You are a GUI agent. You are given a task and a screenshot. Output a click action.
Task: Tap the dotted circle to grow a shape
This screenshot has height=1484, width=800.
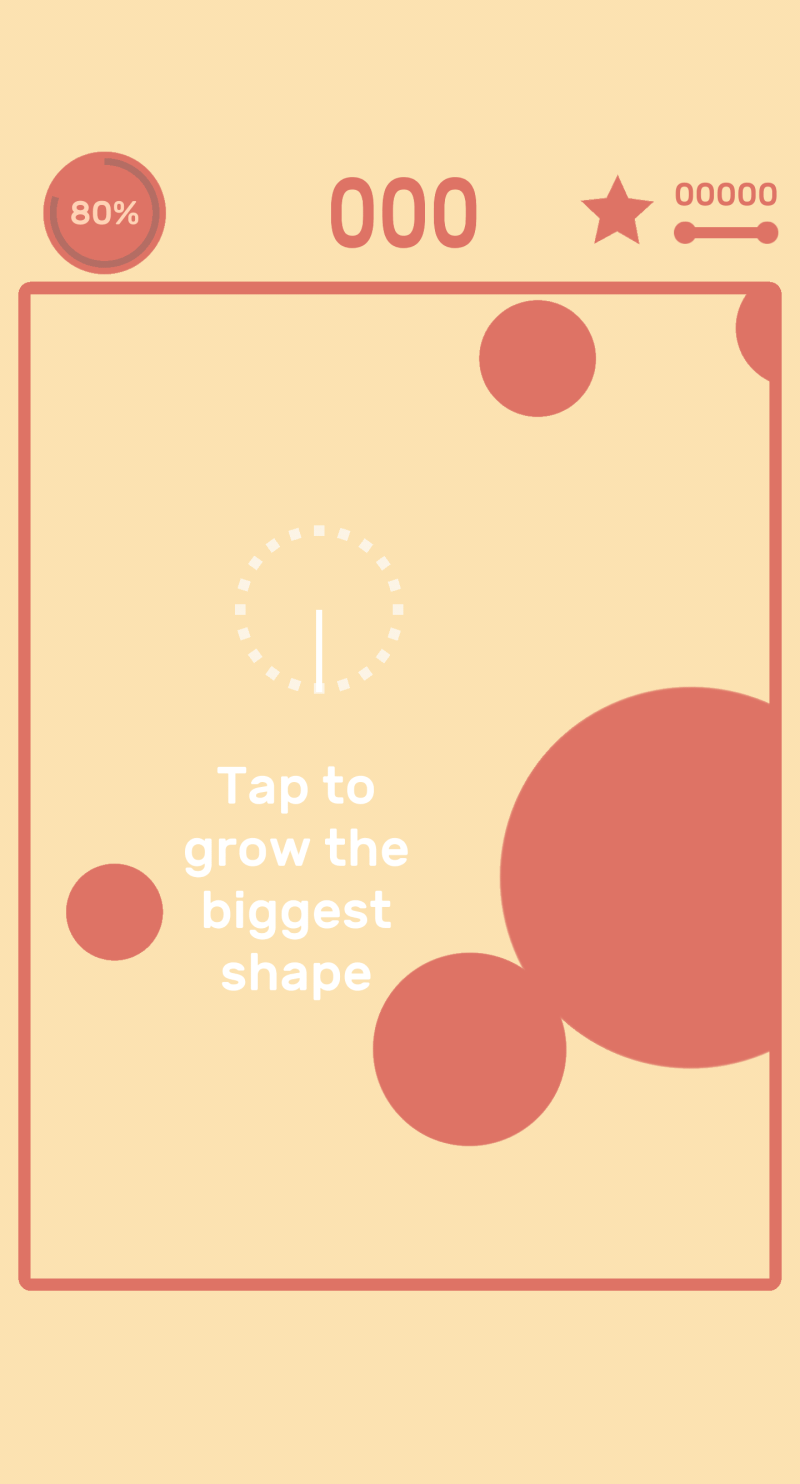coord(319,609)
